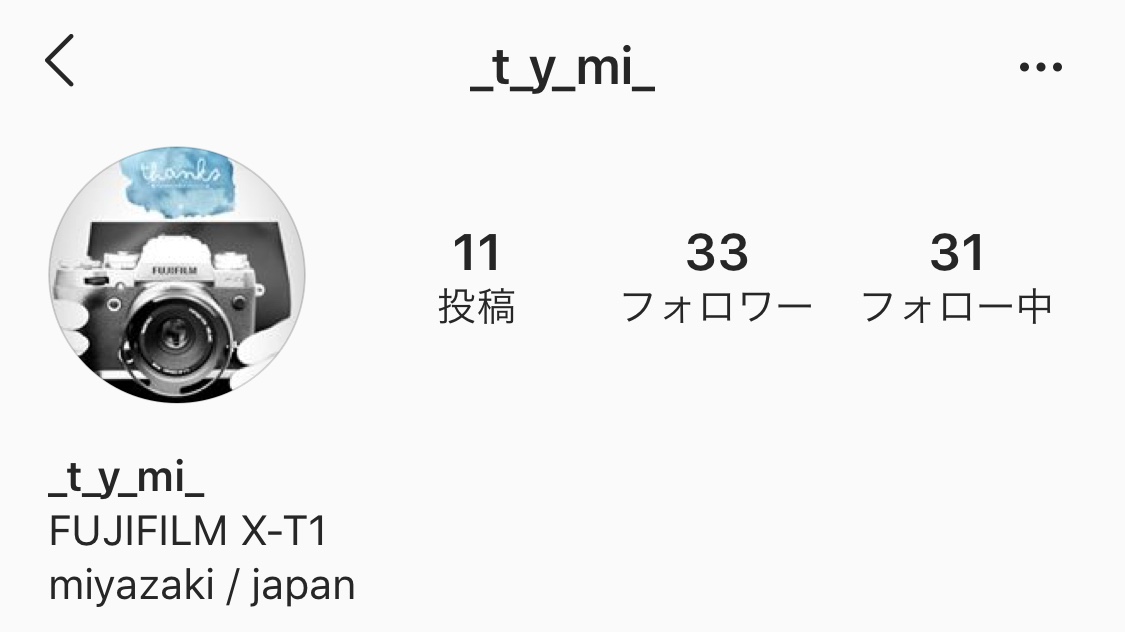Go back using the arrow
The width and height of the screenshot is (1125, 632).
coord(61,62)
